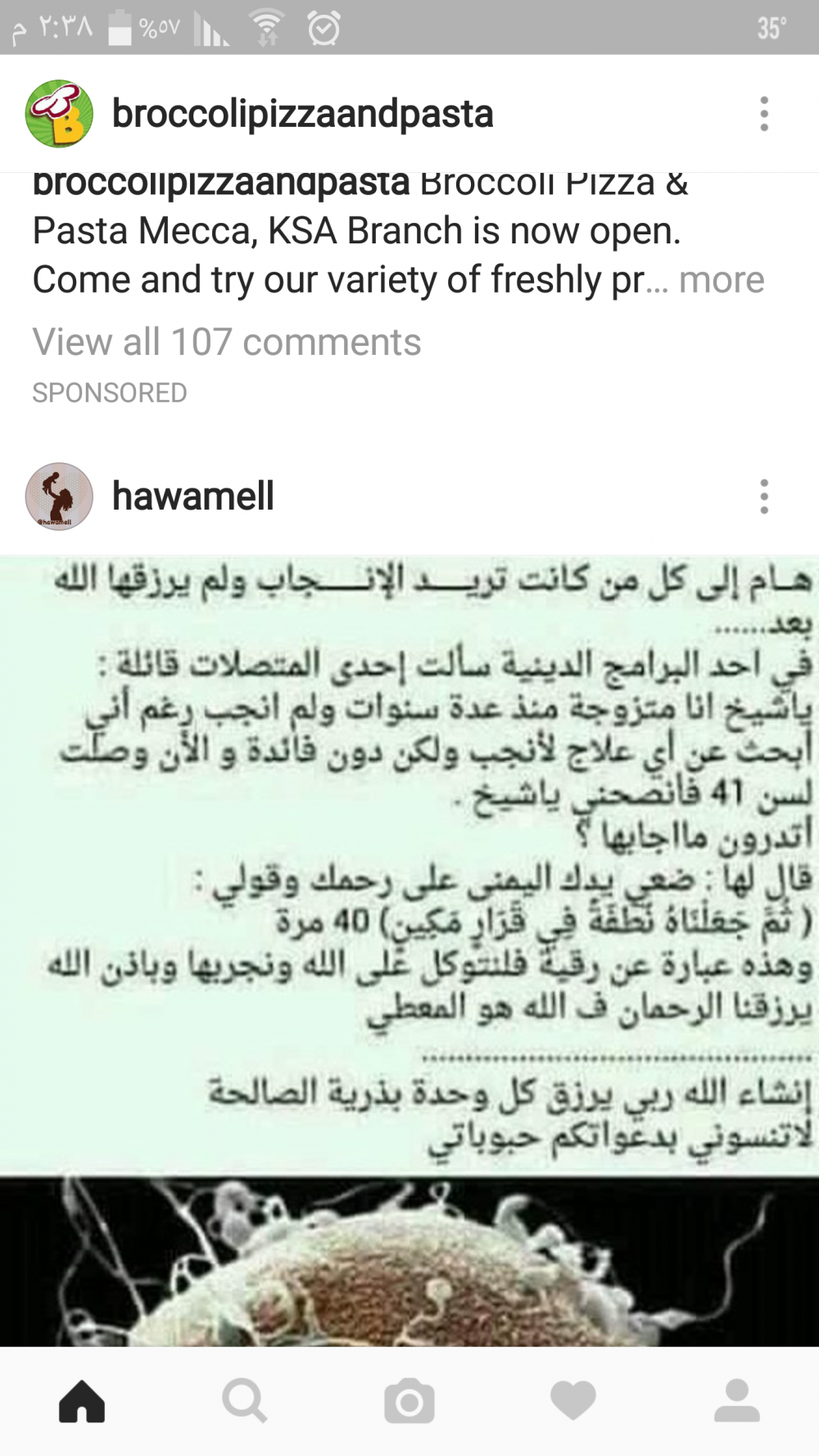
Task: Open options menu for hawamell post
Action: pos(763,497)
